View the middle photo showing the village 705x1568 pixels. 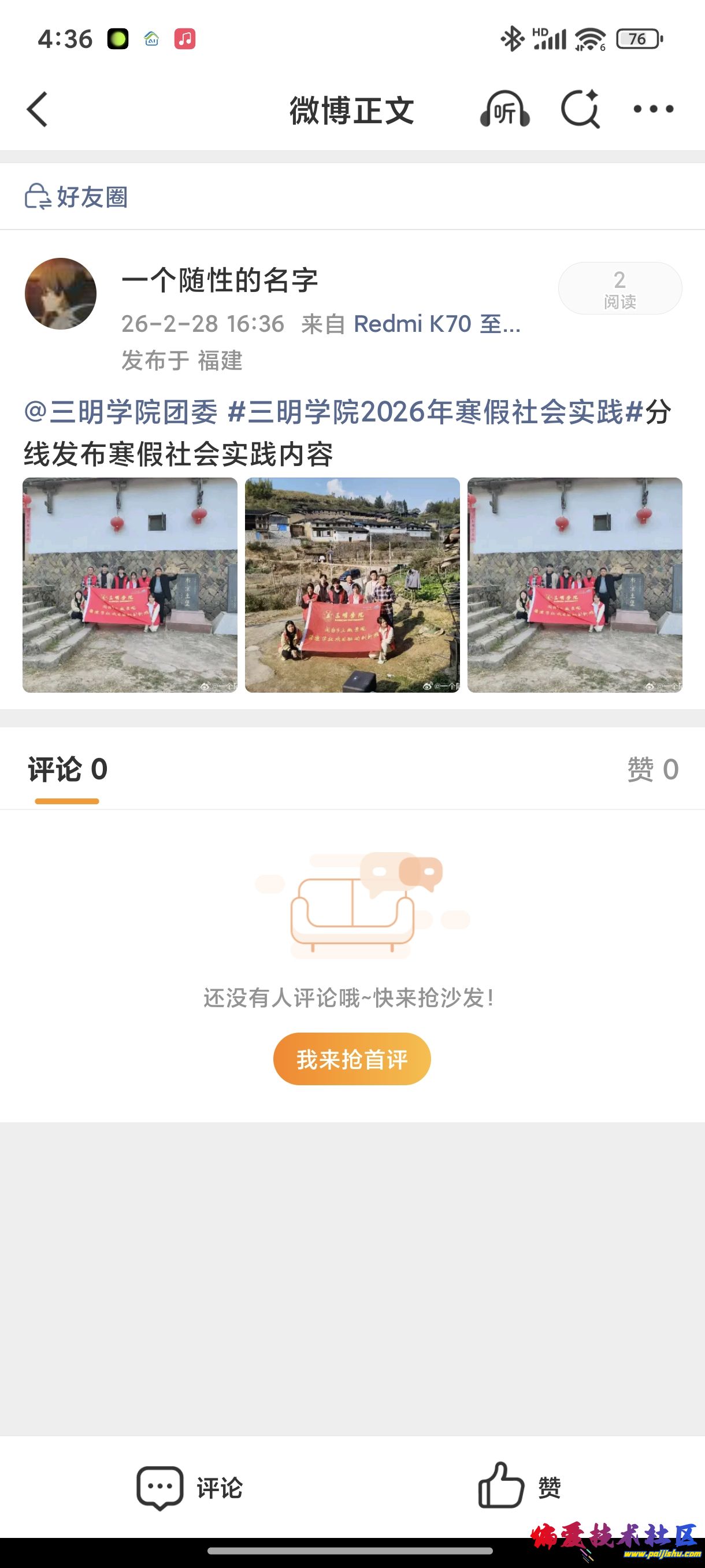point(352,585)
